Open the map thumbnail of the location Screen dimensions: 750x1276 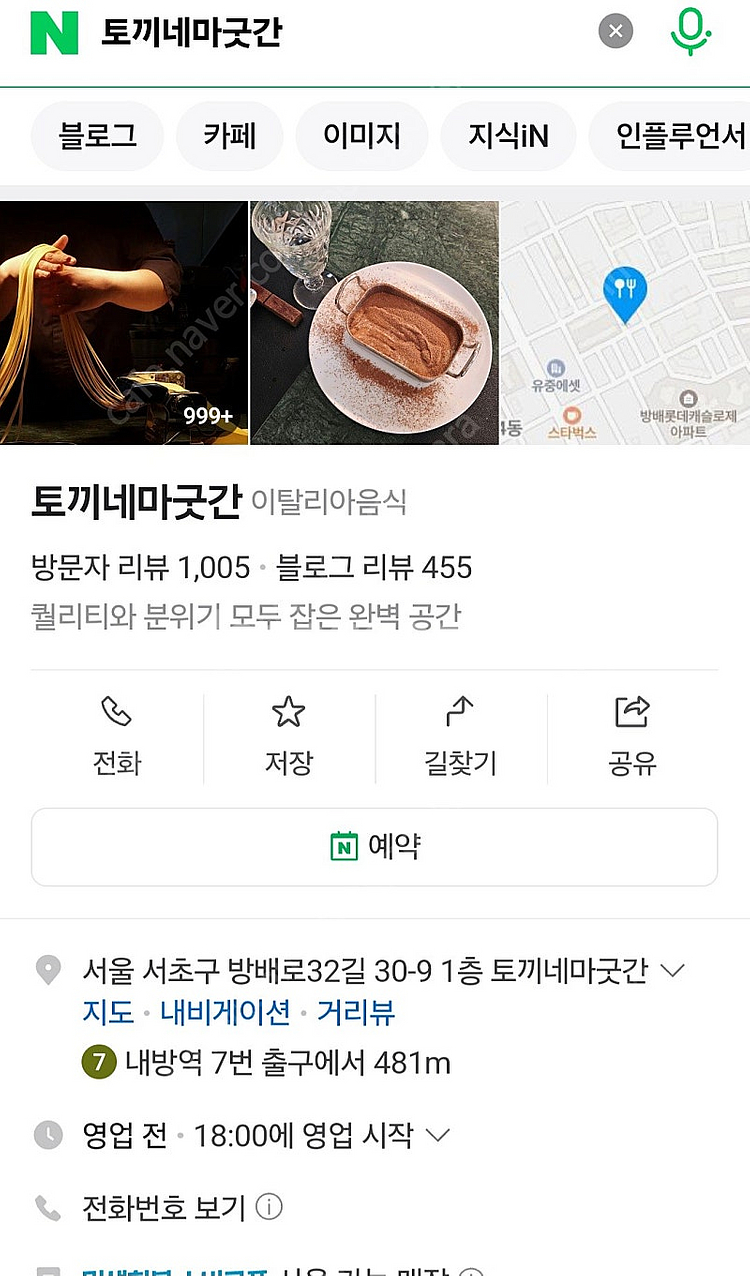(x=625, y=323)
